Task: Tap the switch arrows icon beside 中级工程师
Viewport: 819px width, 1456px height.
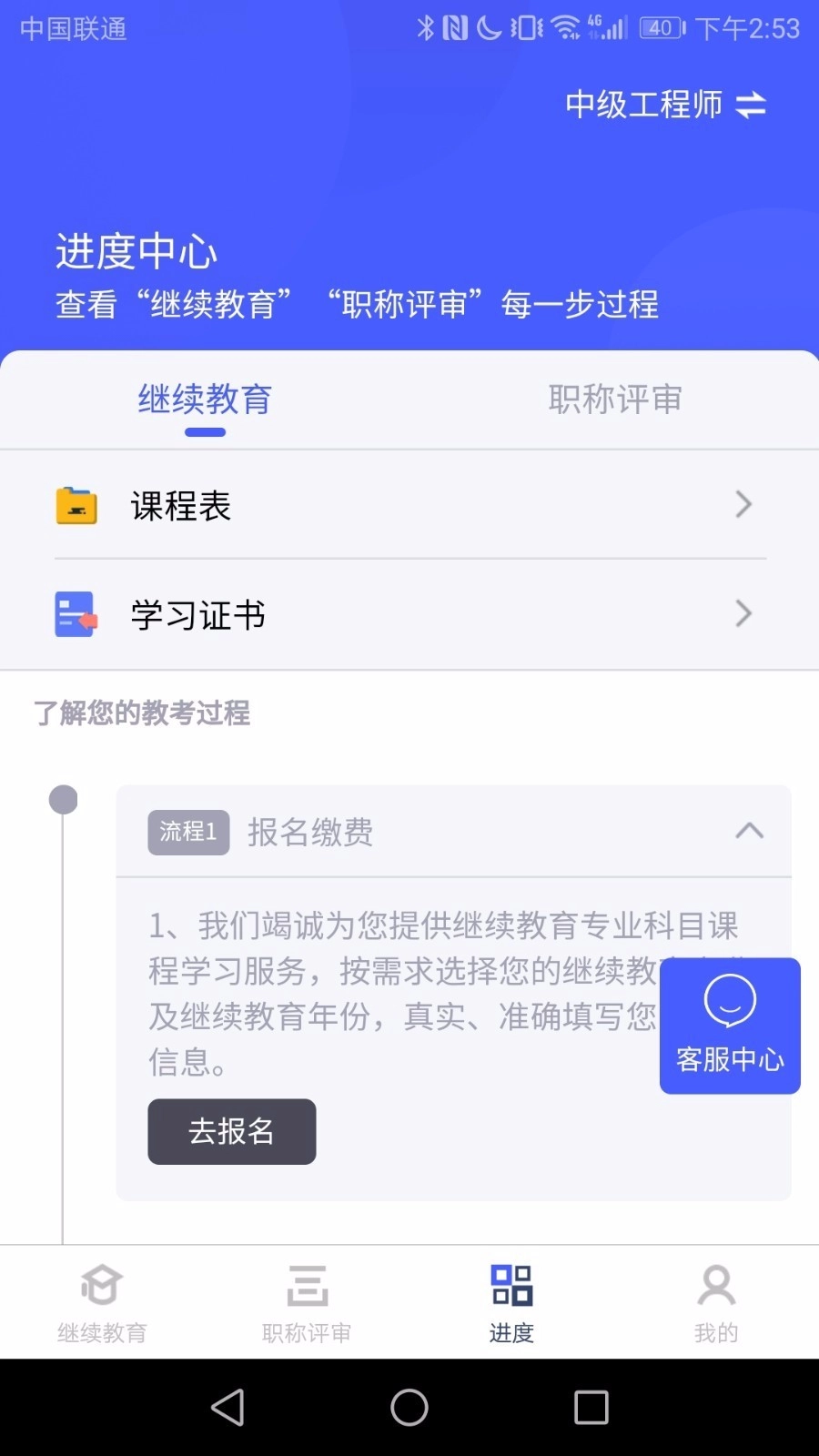Action: (x=752, y=105)
